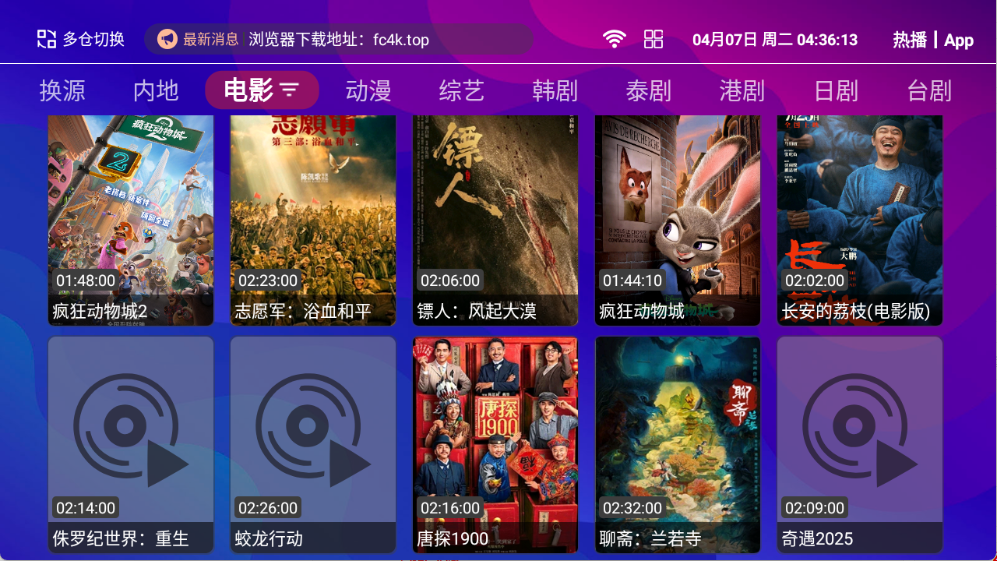Screen dimensions: 997x561
Task: Open the four-squares grid icon
Action: point(653,40)
